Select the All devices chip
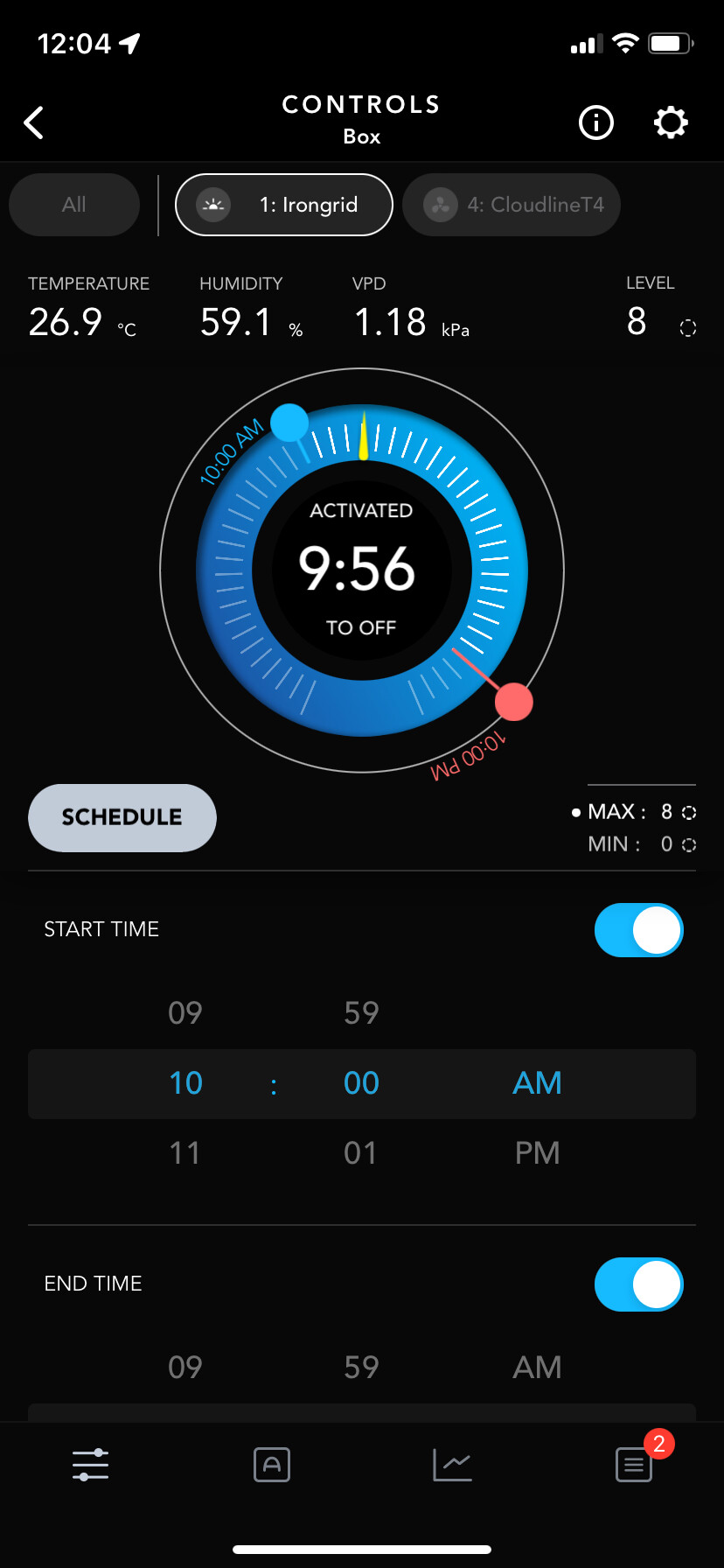The height and width of the screenshot is (1568, 724). point(74,205)
